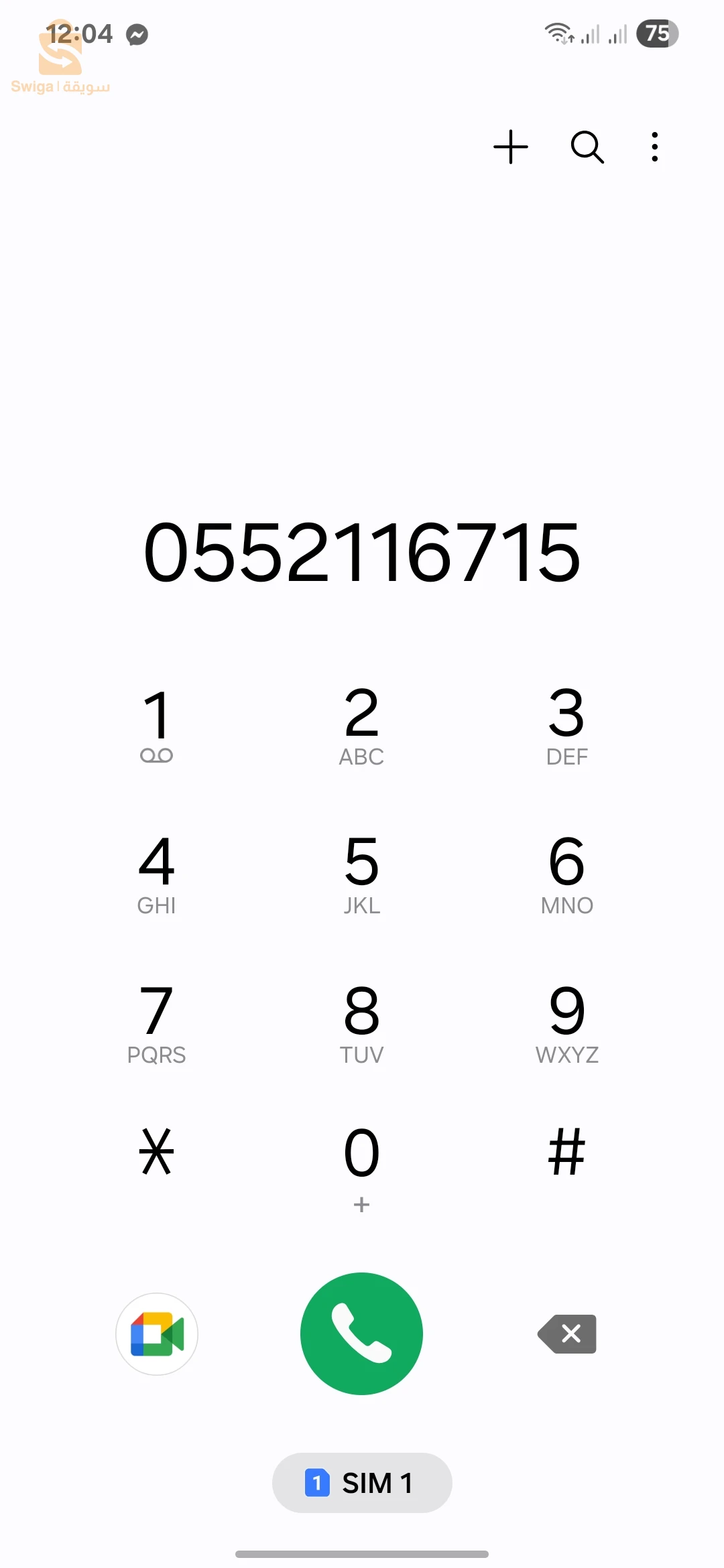Screen dimensions: 724x1568
Task: Dial digit 1 on the keypad
Action: coord(157,725)
